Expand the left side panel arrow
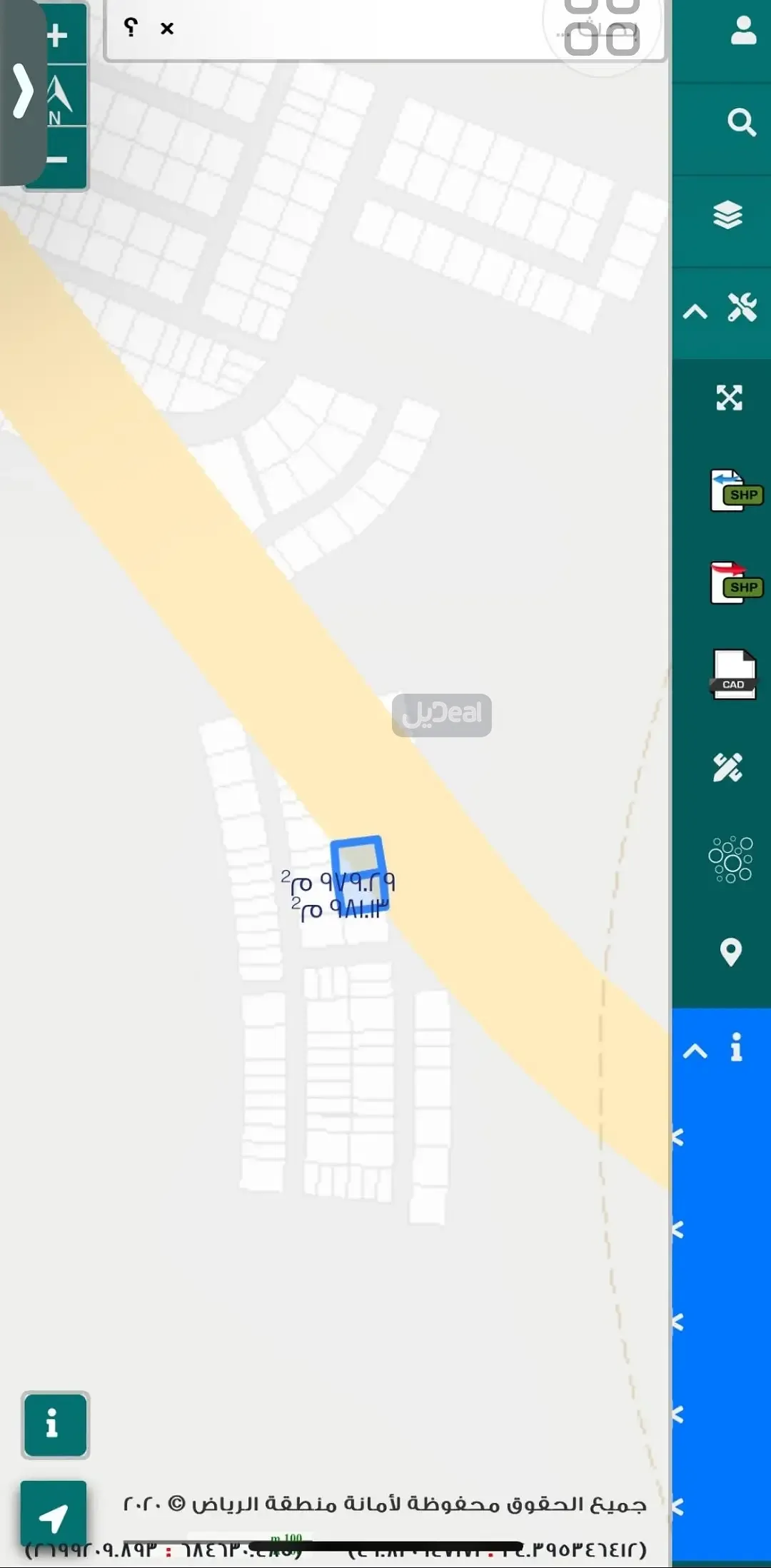 (x=23, y=91)
